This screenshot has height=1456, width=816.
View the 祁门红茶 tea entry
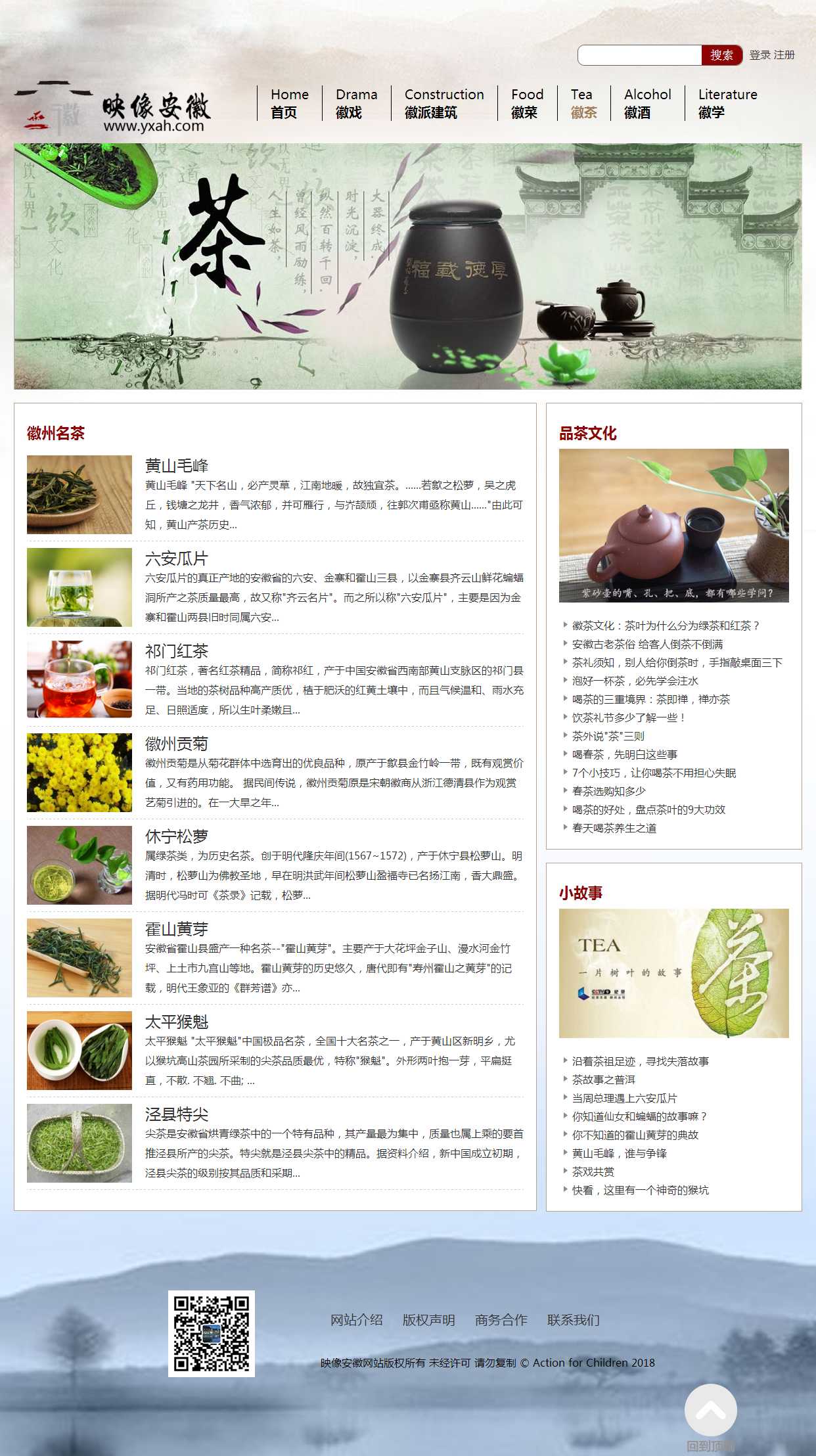177,651
